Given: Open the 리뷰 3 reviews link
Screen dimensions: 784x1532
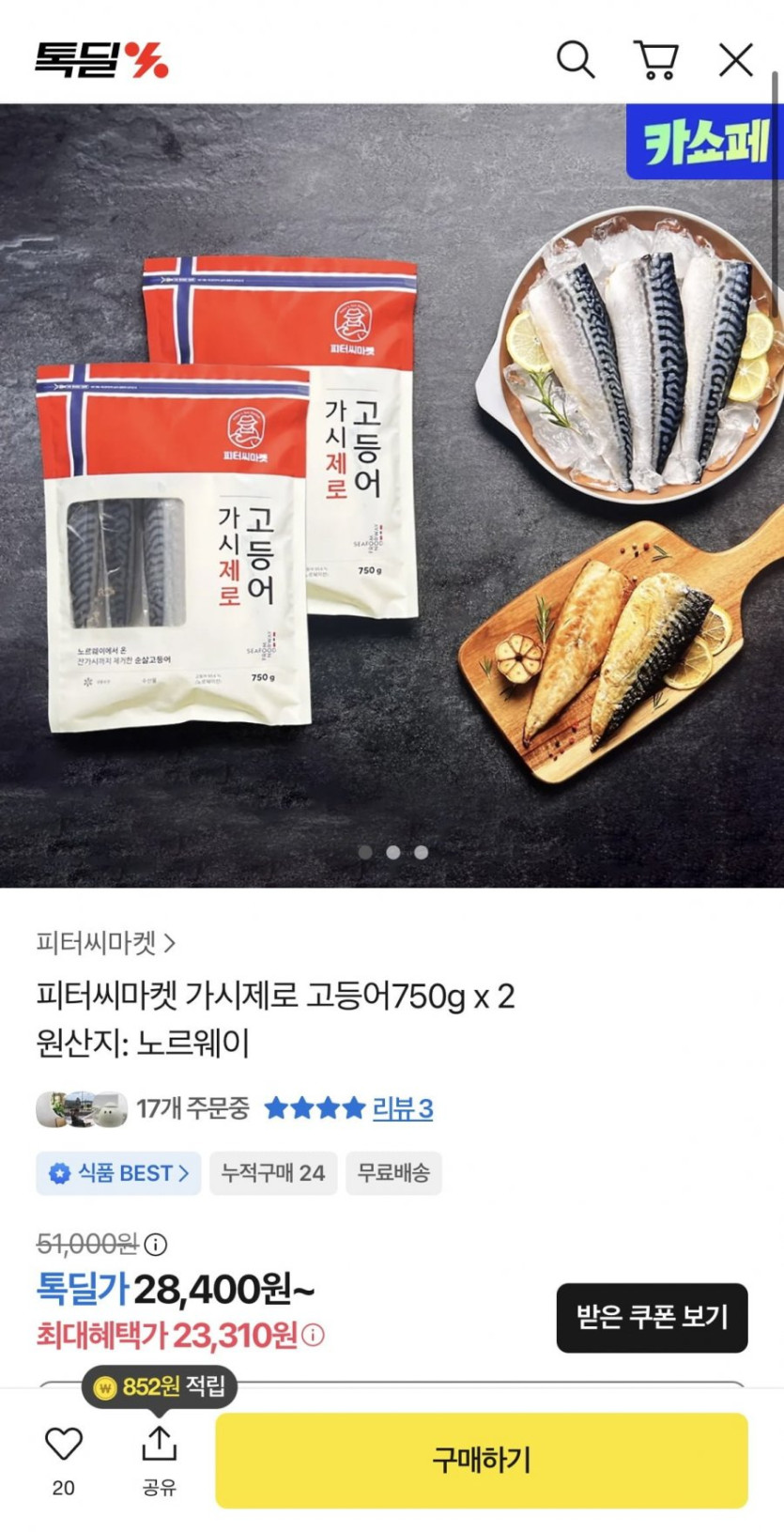Looking at the screenshot, I should (x=403, y=1108).
